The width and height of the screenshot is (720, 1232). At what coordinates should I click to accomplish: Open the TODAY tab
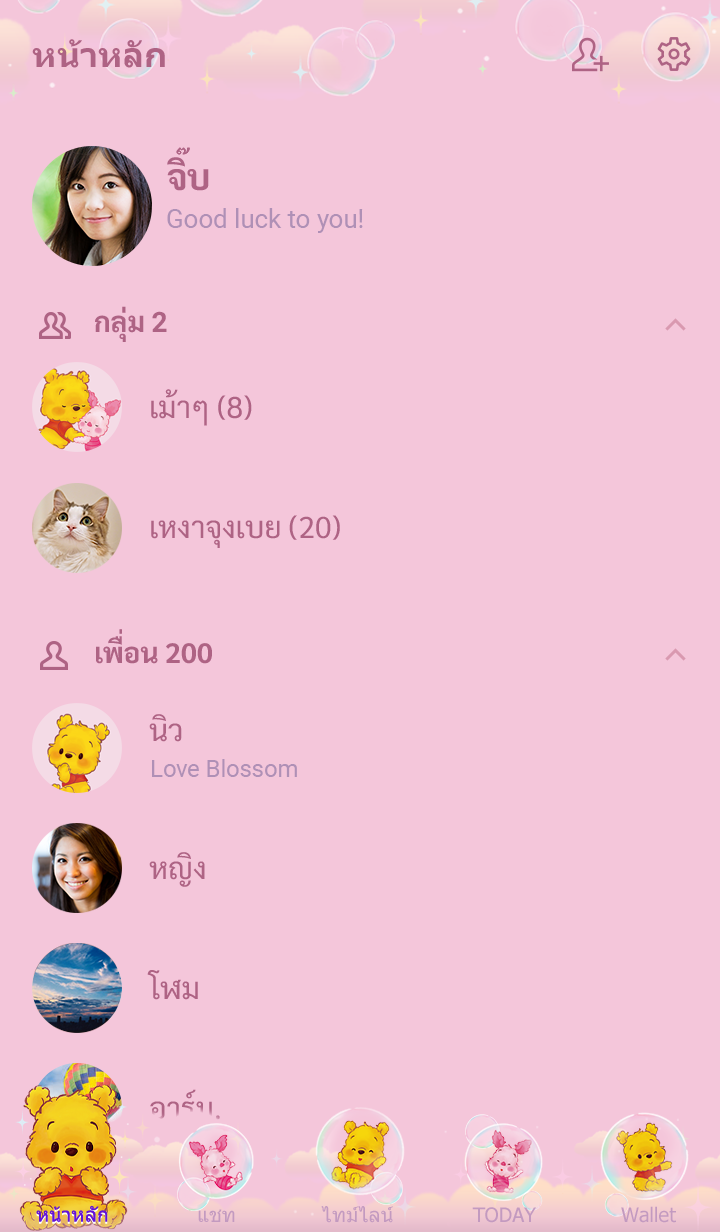click(504, 1175)
